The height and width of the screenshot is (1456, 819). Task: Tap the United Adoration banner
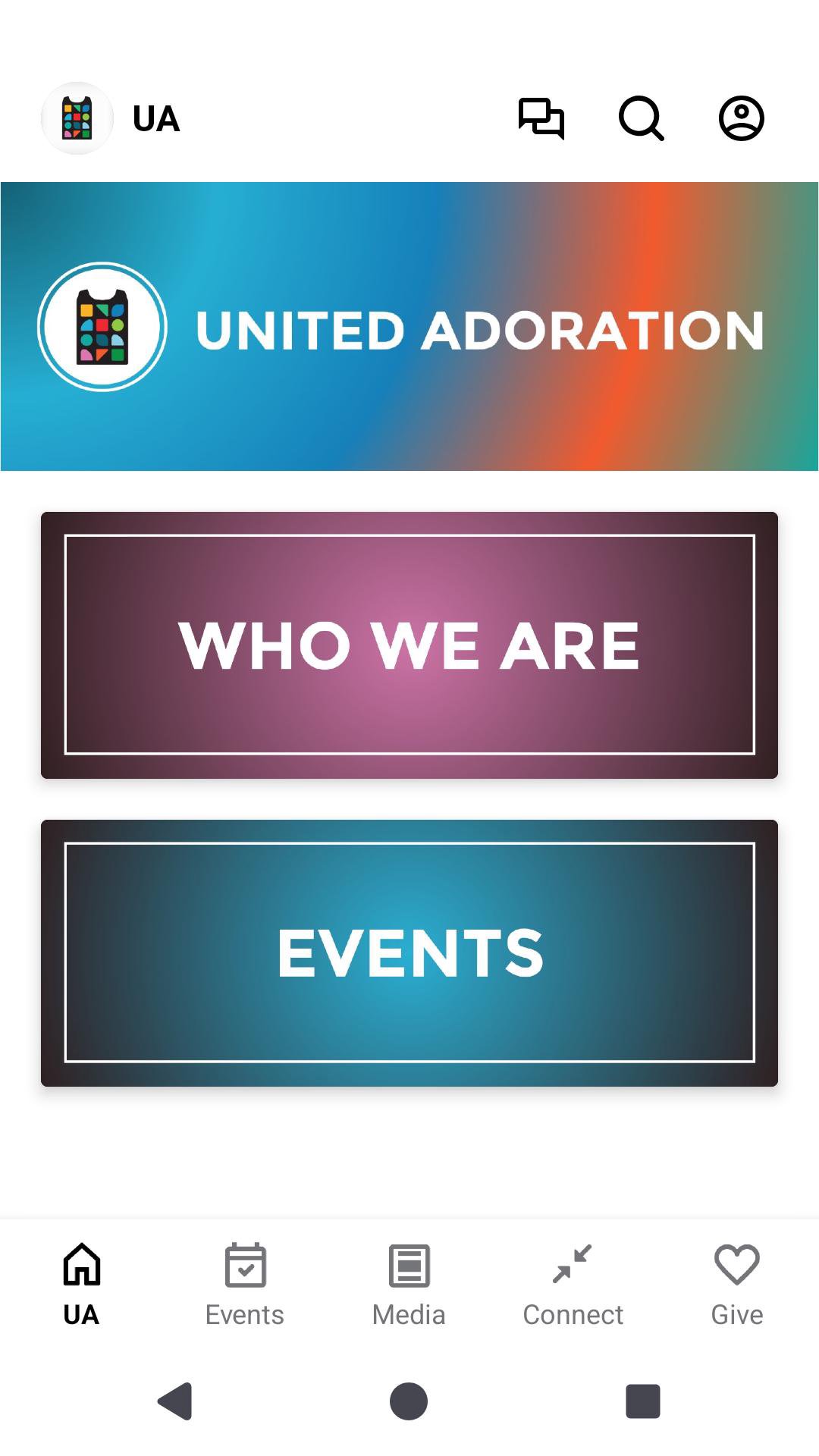pos(409,327)
